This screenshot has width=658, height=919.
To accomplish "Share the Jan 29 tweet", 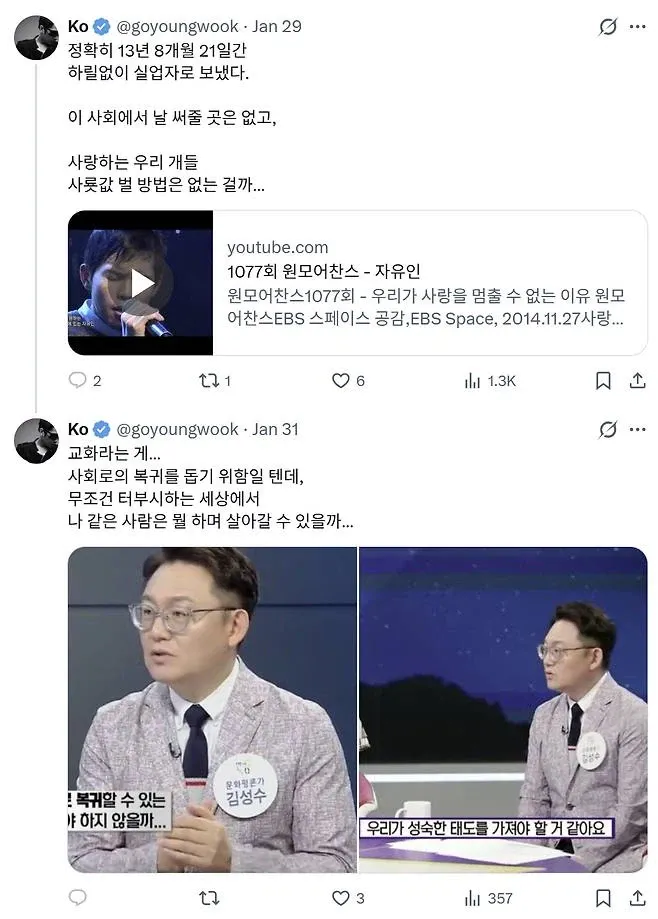I will click(x=637, y=381).
